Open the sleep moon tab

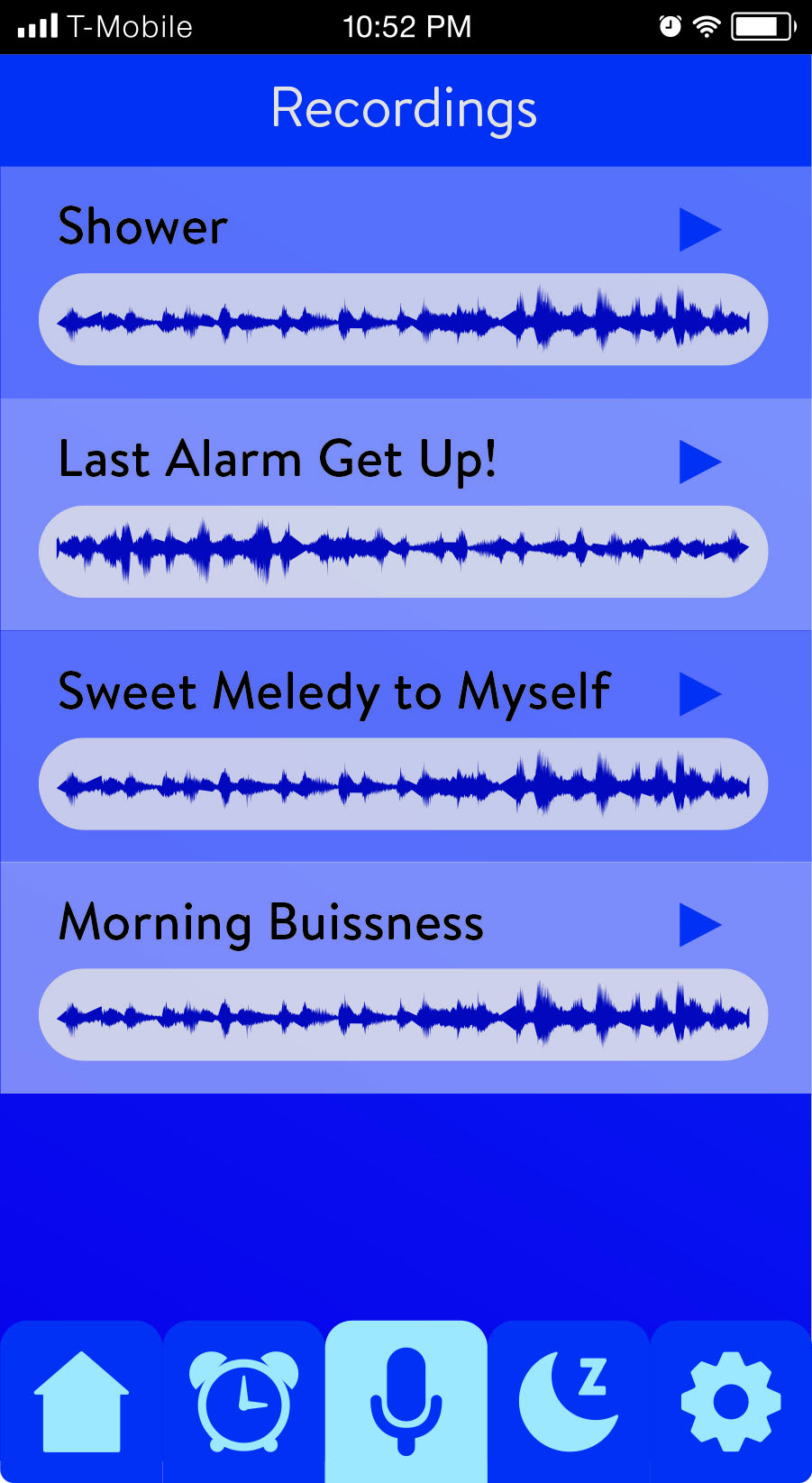pyautogui.click(x=569, y=1402)
